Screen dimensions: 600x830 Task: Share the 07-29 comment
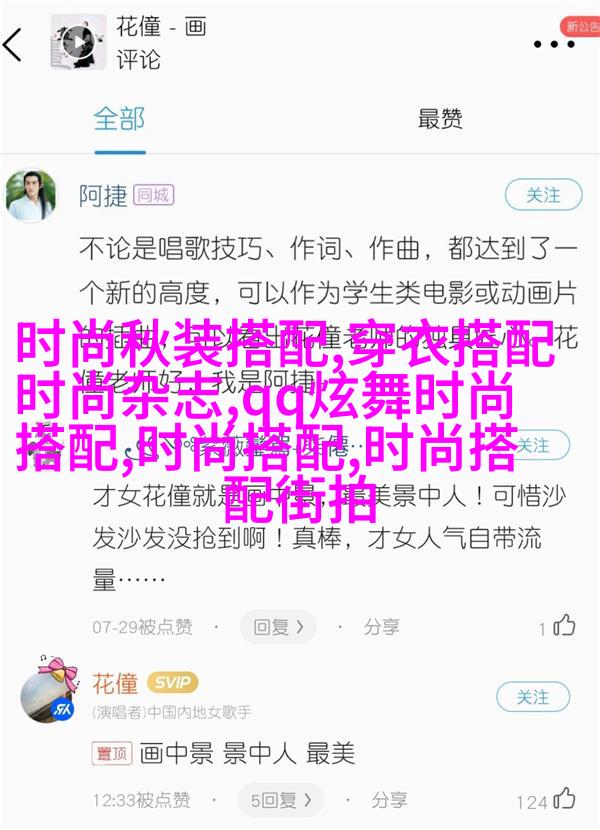point(371,627)
